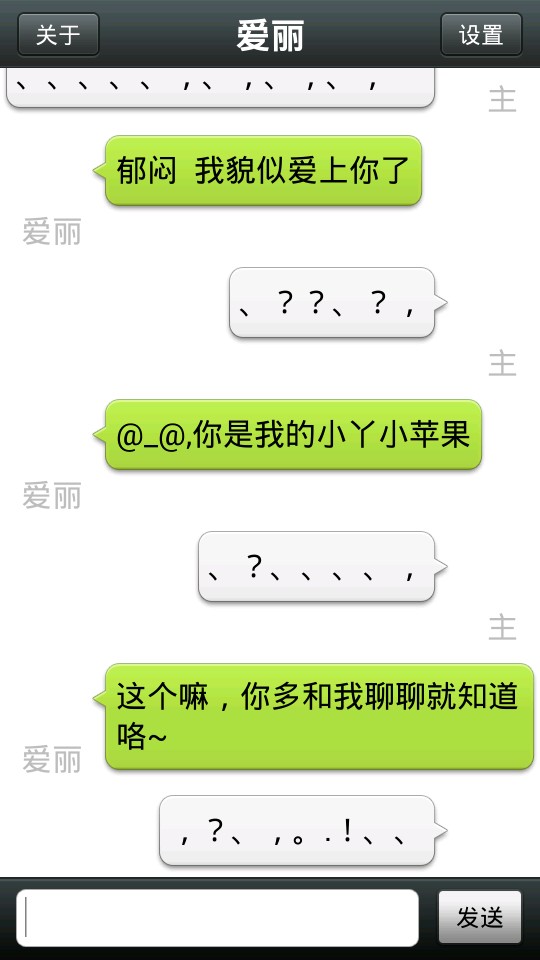Open 设置 (Settings)
The width and height of the screenshot is (540, 960).
pyautogui.click(x=481, y=34)
